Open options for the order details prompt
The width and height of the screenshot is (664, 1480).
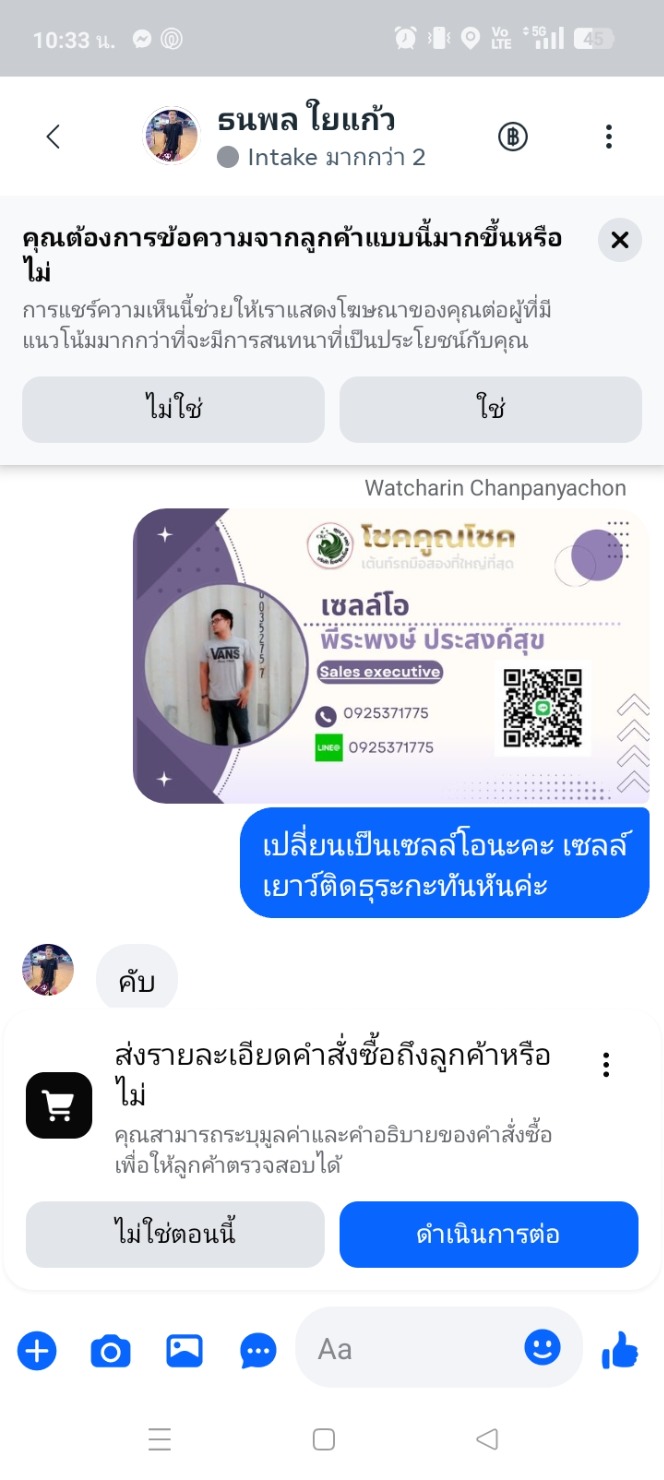click(606, 1064)
